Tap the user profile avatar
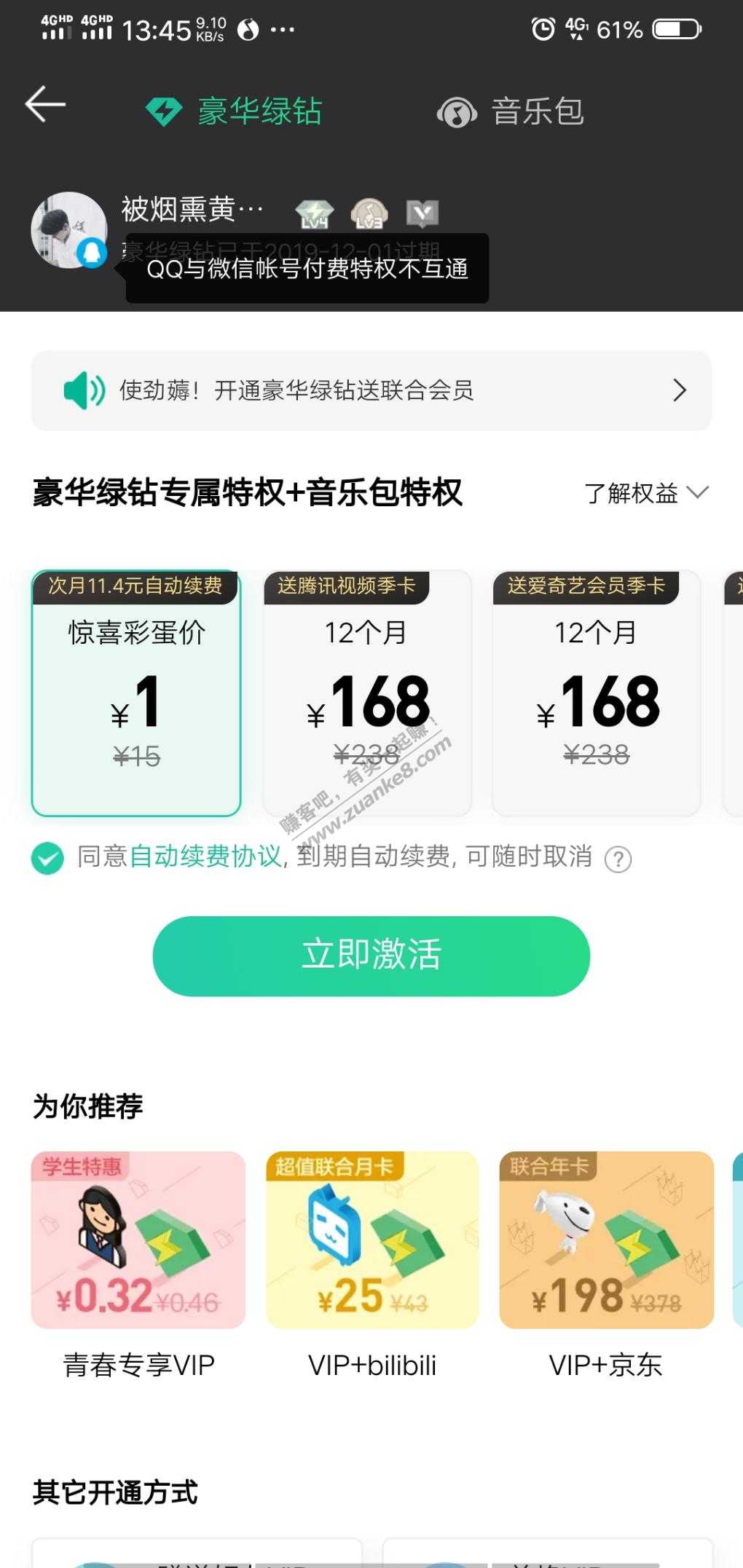Screen dimensions: 743x1568 point(68,230)
